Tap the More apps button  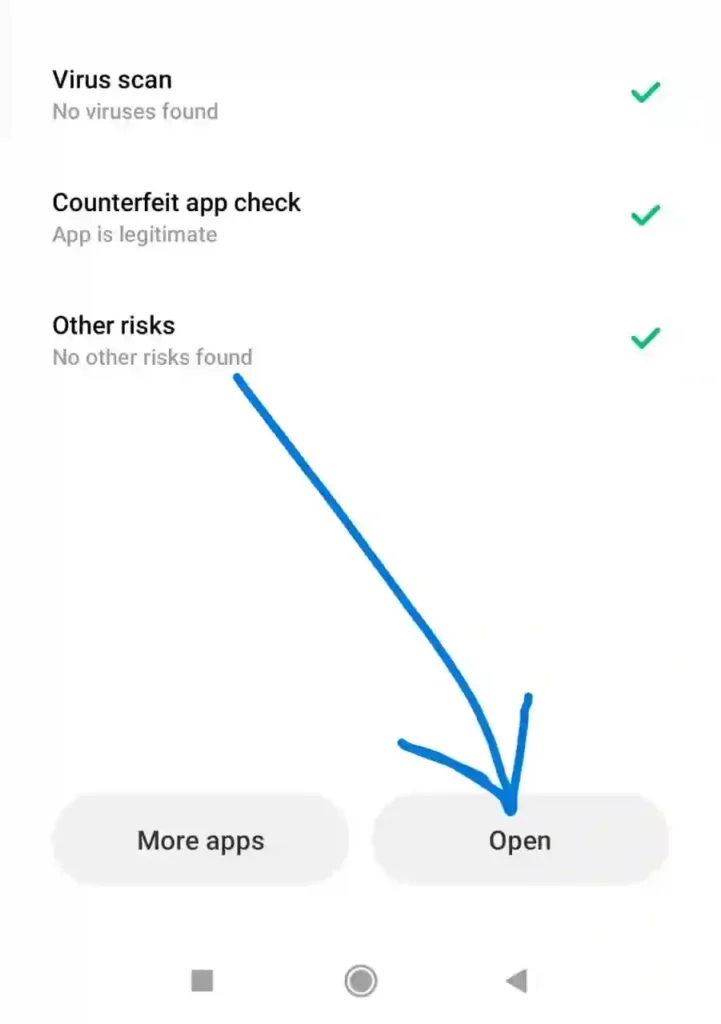coord(200,840)
